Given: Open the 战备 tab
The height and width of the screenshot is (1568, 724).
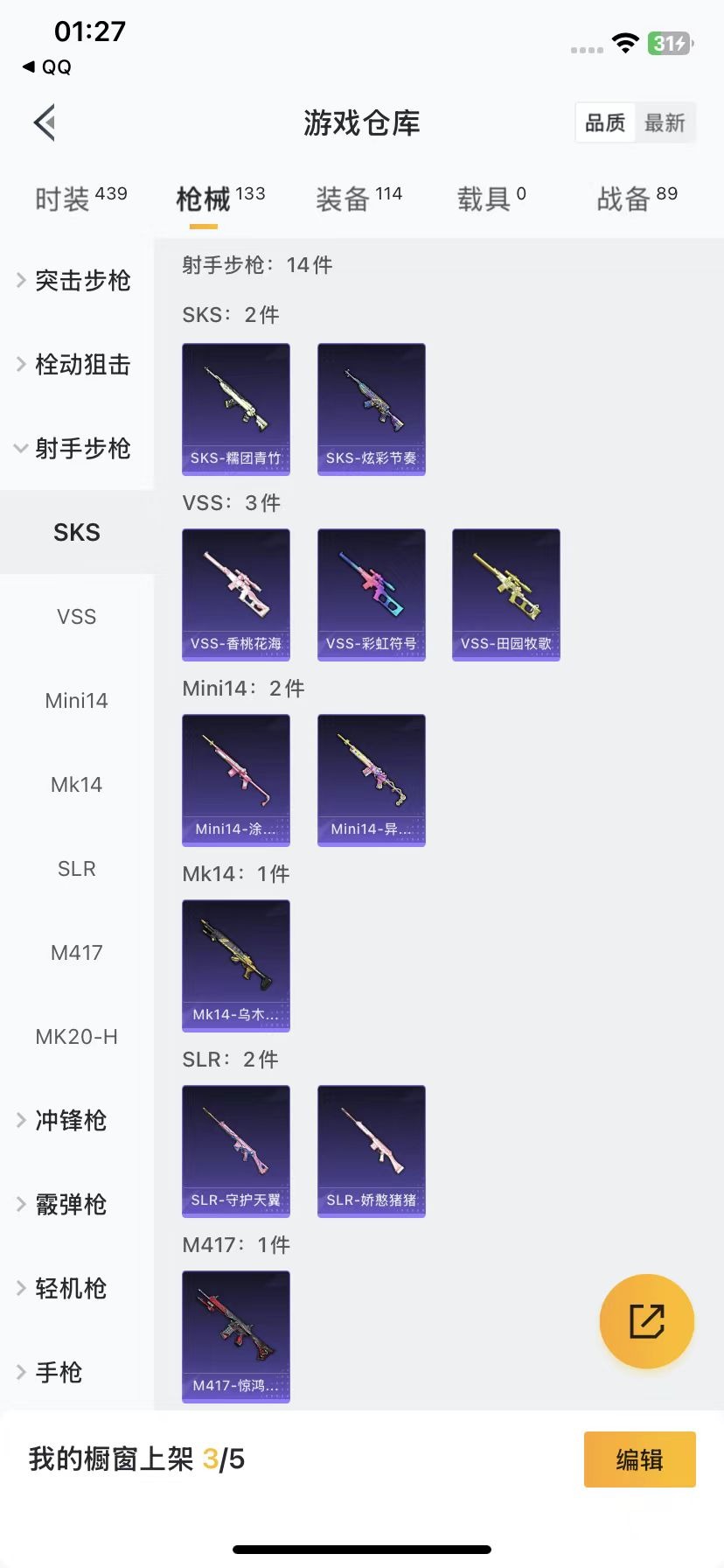Looking at the screenshot, I should coord(637,199).
